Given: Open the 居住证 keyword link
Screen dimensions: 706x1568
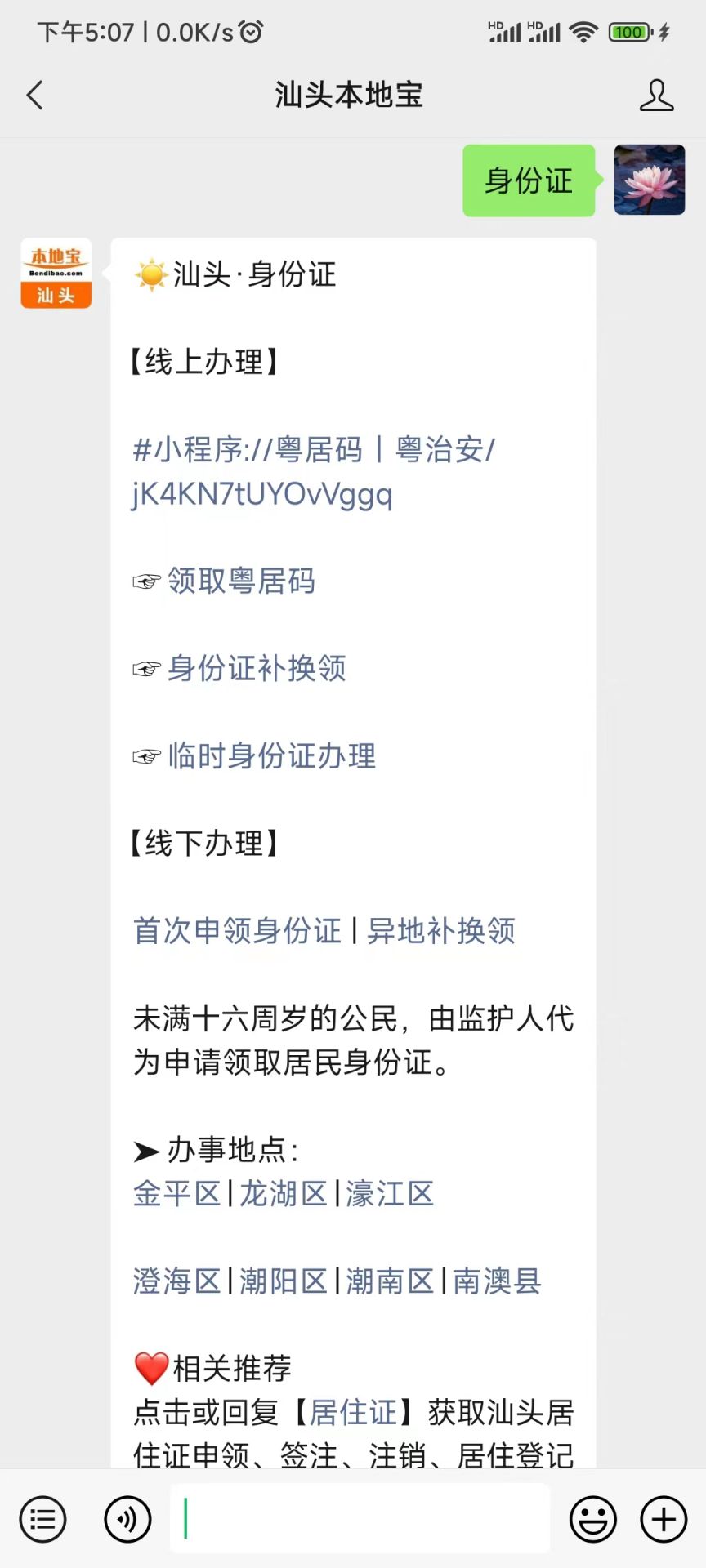Looking at the screenshot, I should tap(353, 1412).
